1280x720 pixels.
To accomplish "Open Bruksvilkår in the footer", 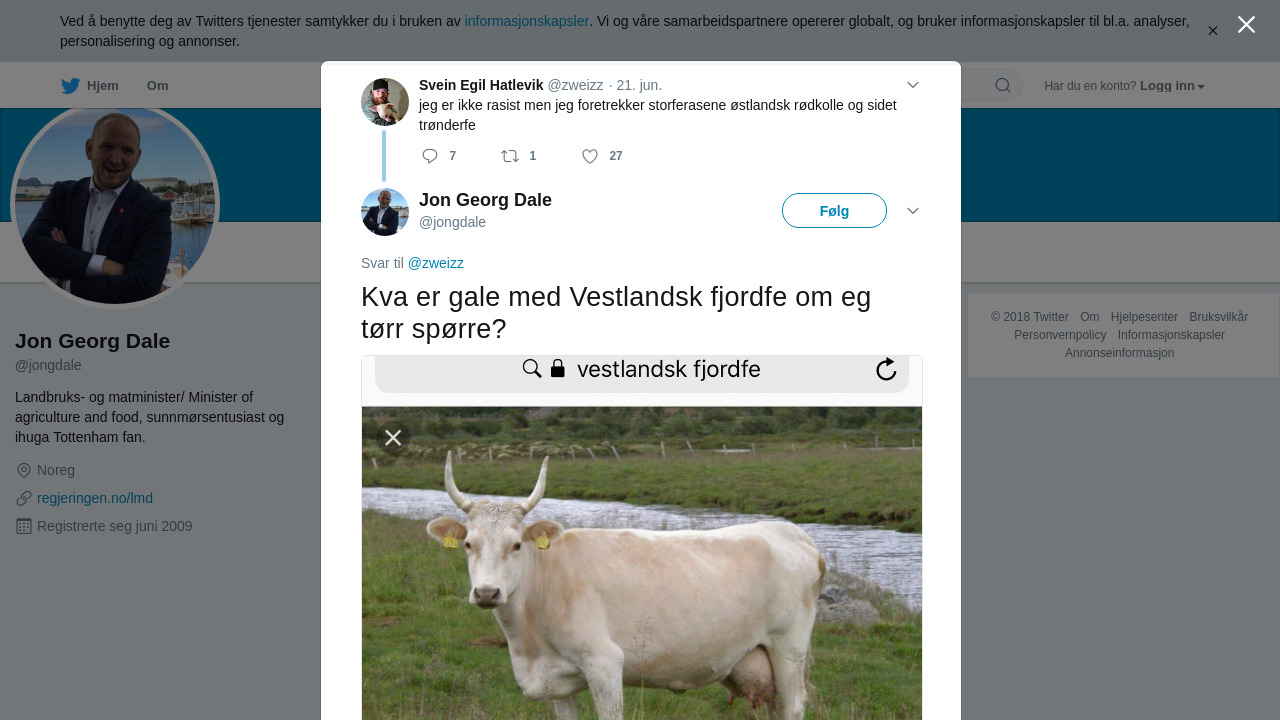I will pyautogui.click(x=1218, y=317).
